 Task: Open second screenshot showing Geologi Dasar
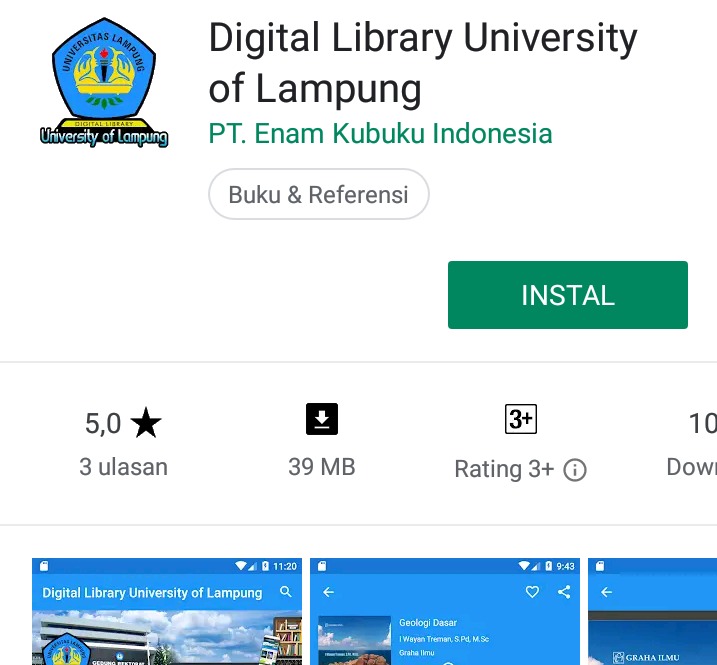click(x=444, y=612)
